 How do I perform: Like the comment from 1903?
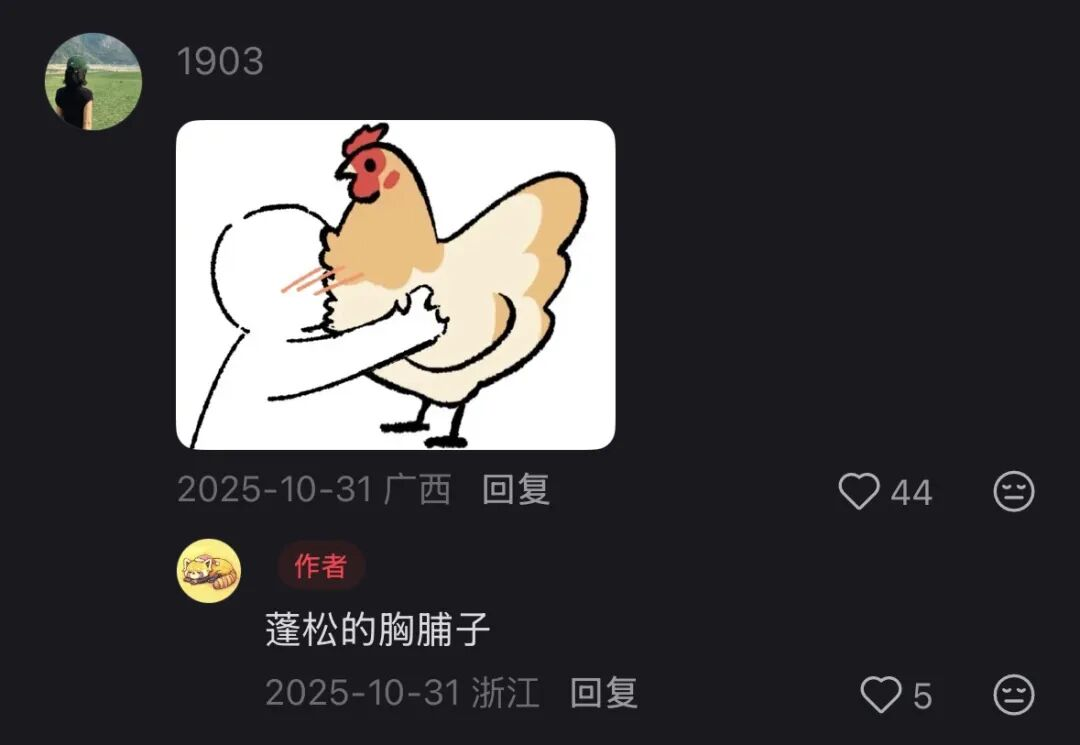point(859,492)
